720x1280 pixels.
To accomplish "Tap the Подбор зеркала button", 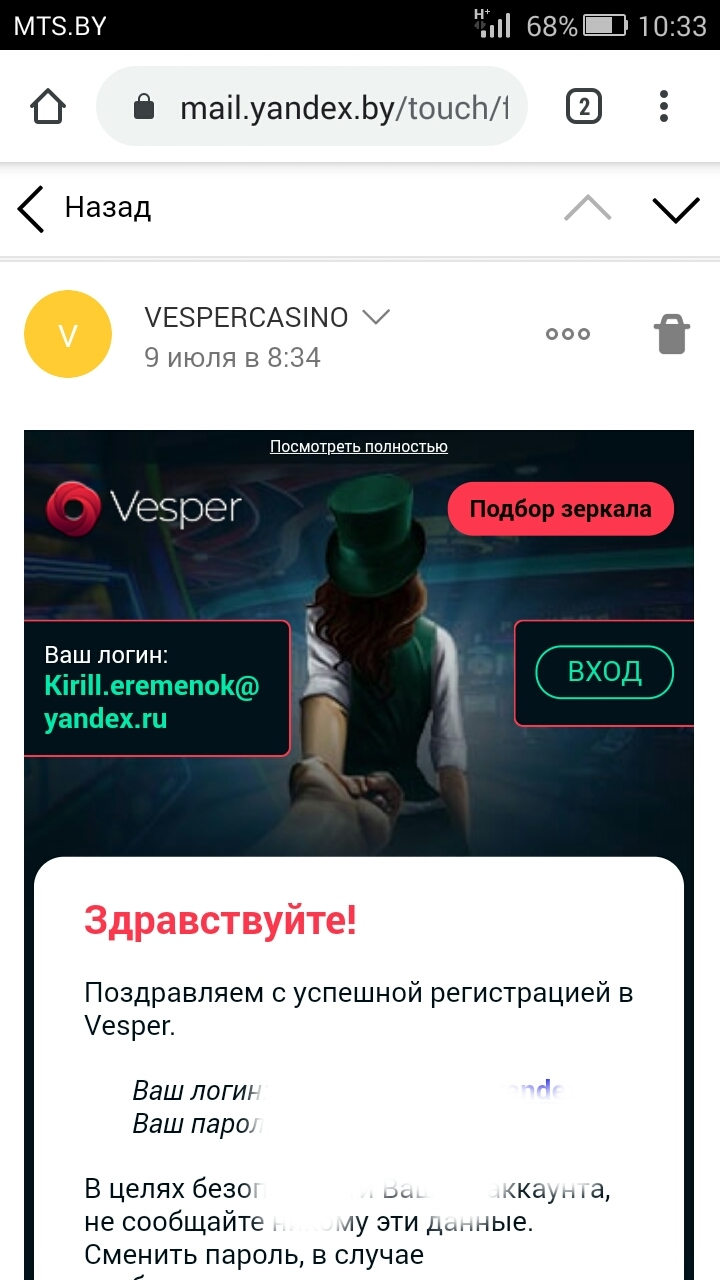I will [x=560, y=509].
